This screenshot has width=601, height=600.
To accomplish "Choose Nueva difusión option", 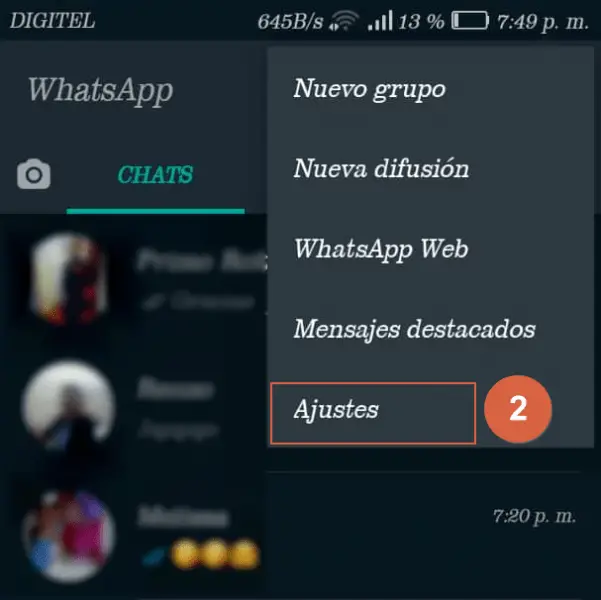I will pos(381,169).
